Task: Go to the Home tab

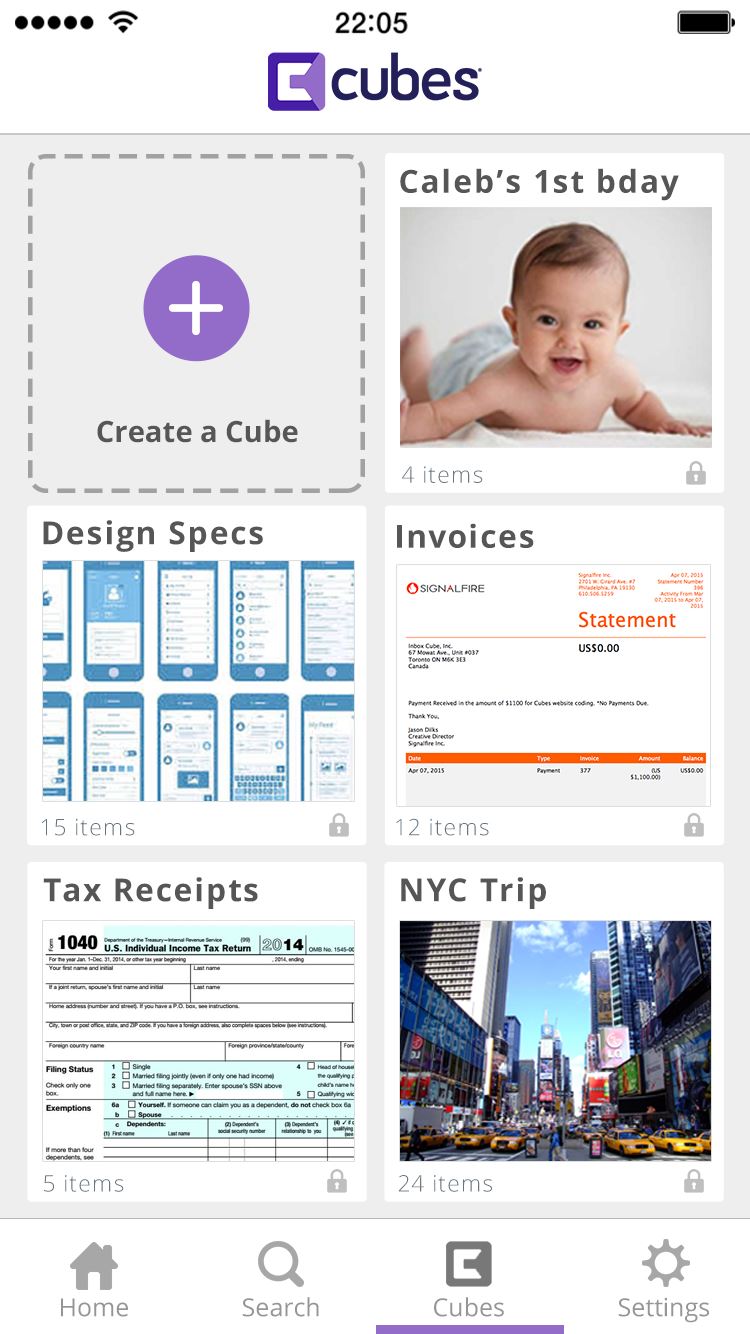Action: tap(94, 1280)
